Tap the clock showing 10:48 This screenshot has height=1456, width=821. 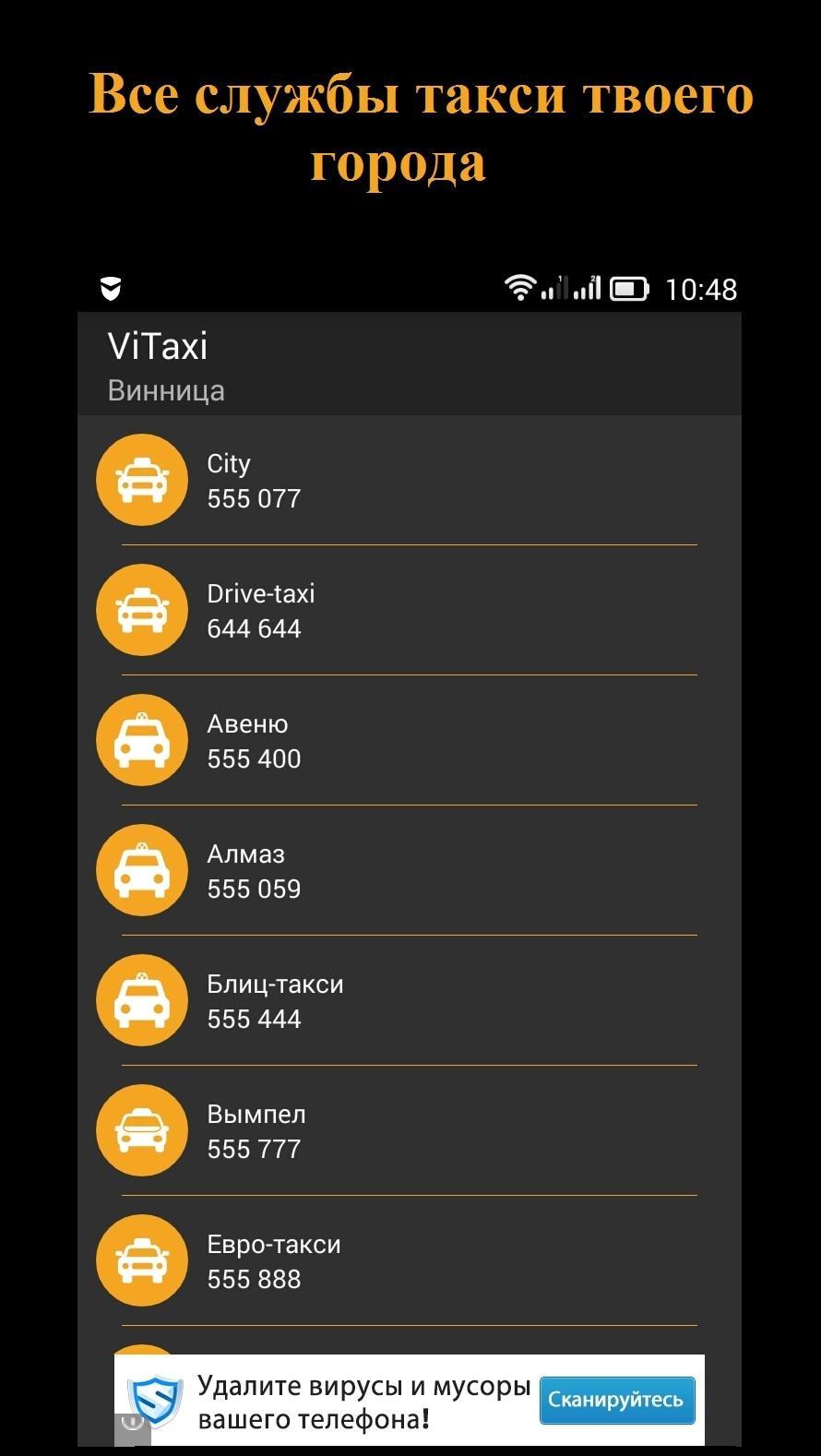click(x=700, y=287)
